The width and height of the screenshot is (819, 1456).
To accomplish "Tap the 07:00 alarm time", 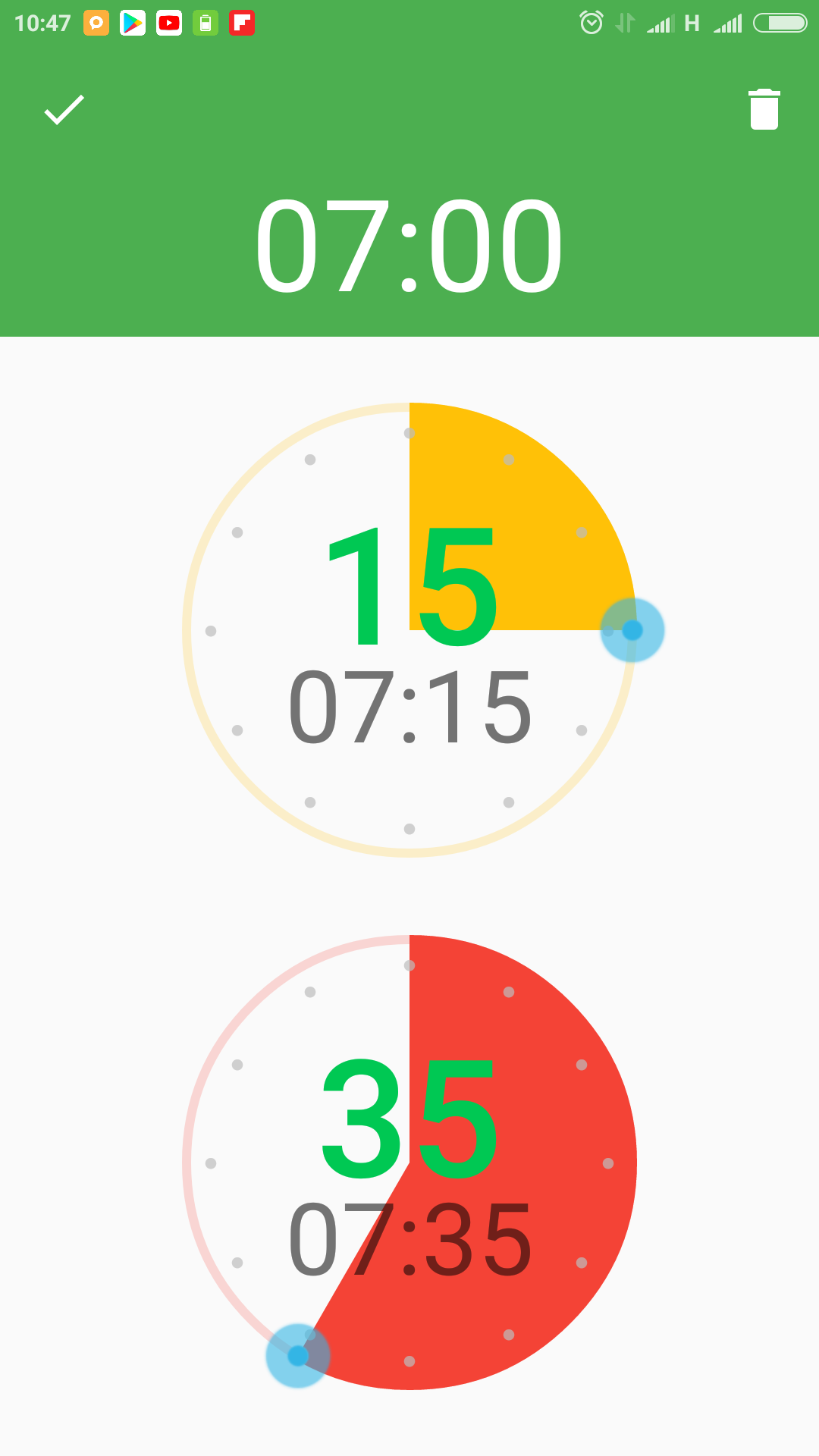I will [x=409, y=246].
